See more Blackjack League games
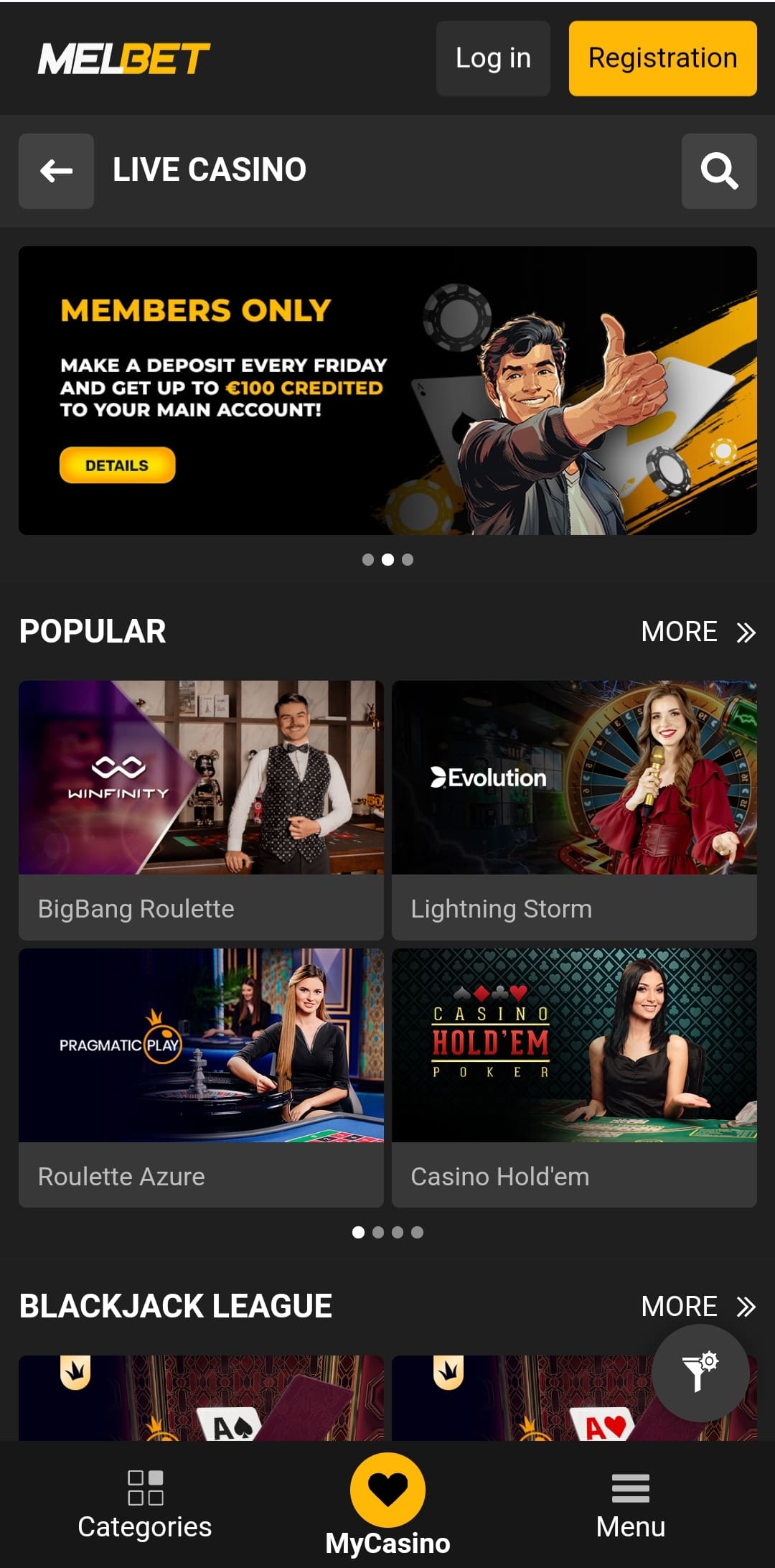The image size is (775, 1568). [x=697, y=1306]
